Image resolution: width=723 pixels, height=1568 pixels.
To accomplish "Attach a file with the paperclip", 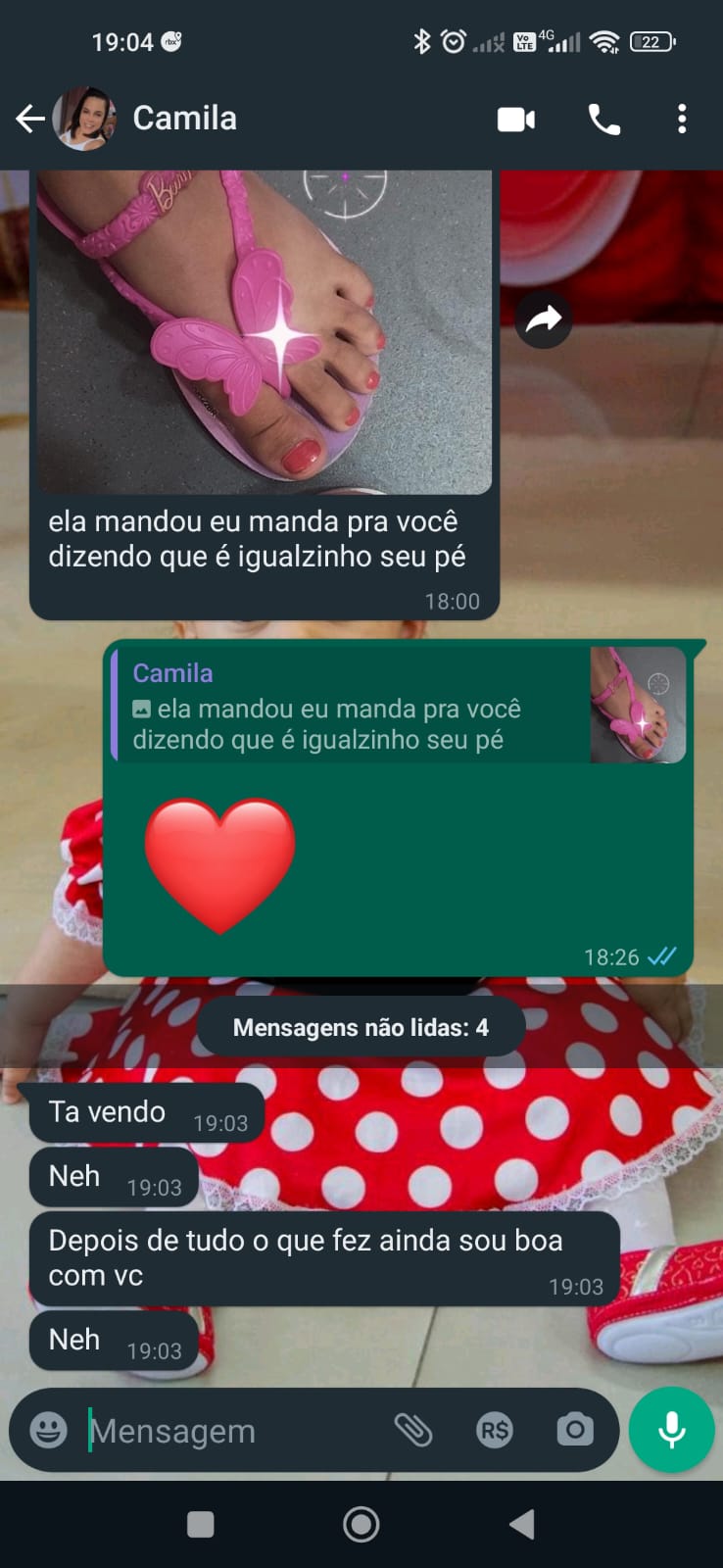I will (x=413, y=1431).
